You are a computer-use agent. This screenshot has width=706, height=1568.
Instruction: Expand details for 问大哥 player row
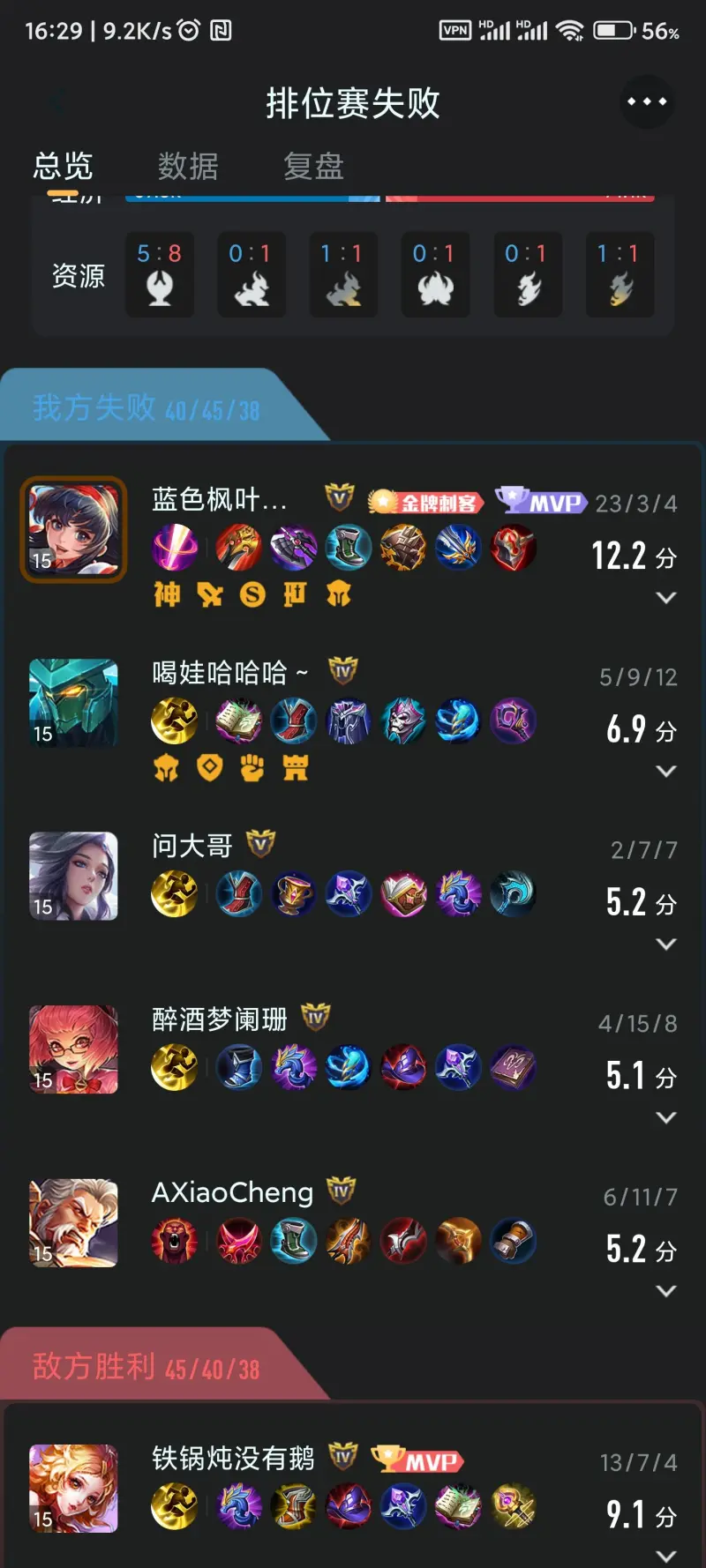tap(666, 944)
